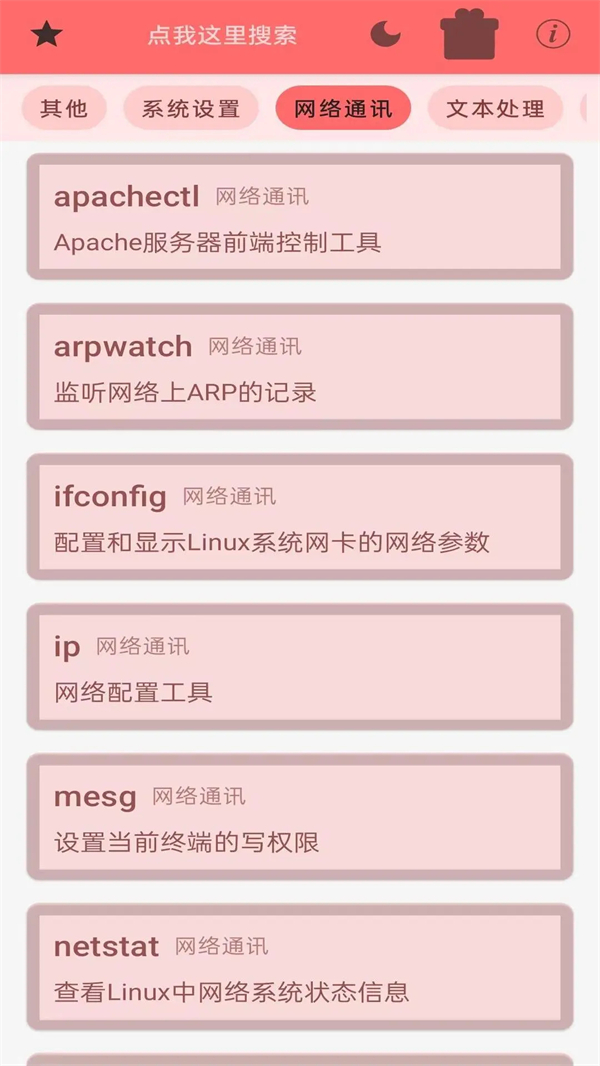Select the 网络通讯 category chip

tap(343, 108)
